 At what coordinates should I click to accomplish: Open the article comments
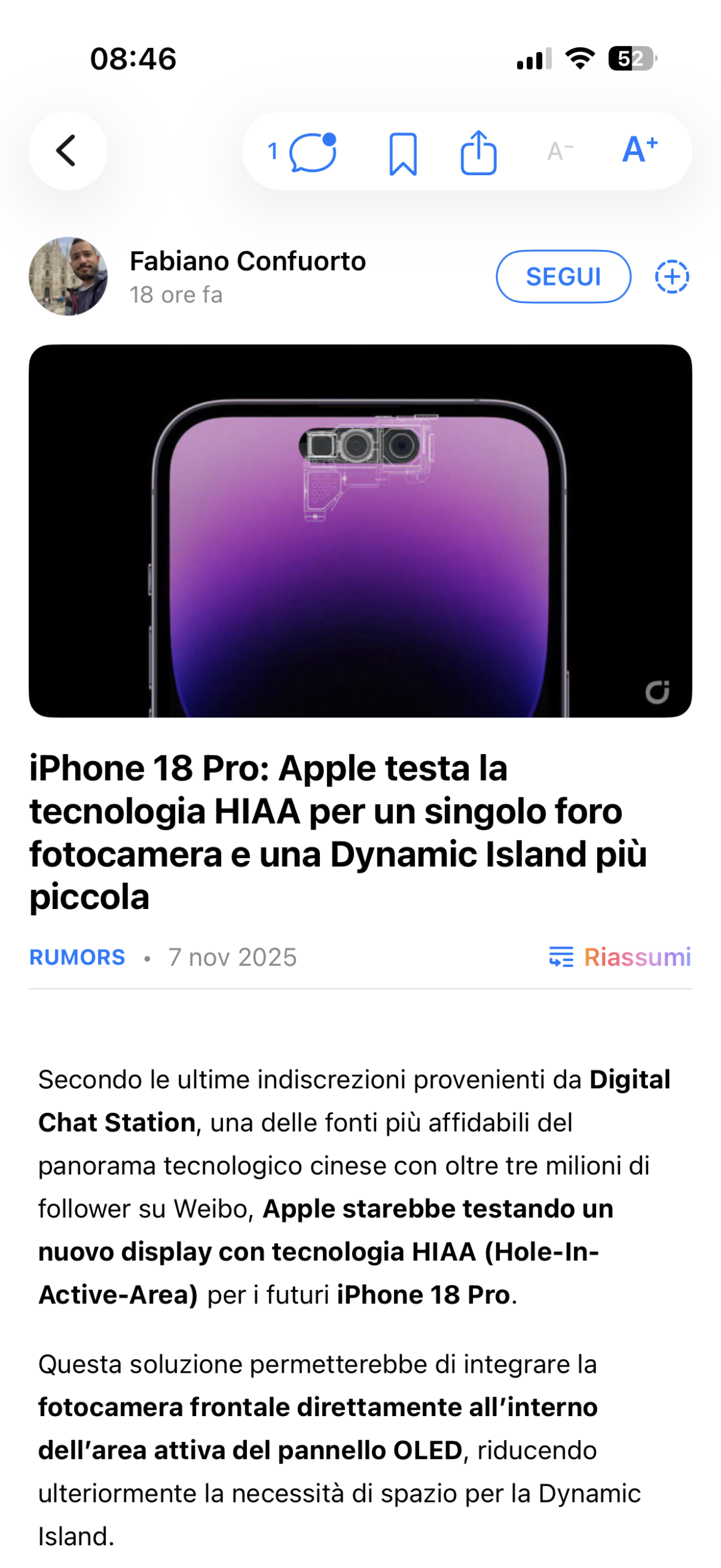303,152
